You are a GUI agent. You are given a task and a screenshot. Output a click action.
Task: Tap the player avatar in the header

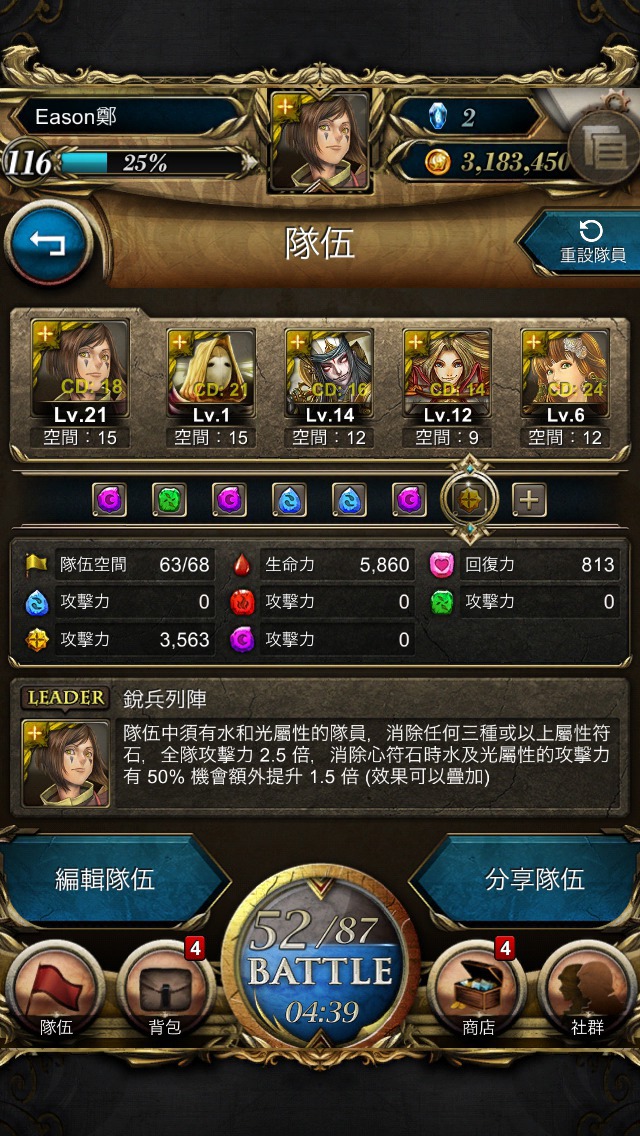(x=320, y=141)
